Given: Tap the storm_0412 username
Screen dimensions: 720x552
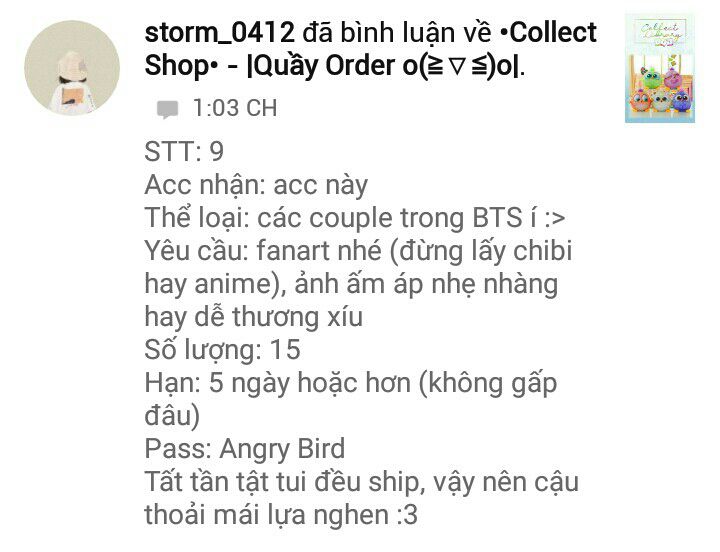Looking at the screenshot, I should click(x=219, y=33).
